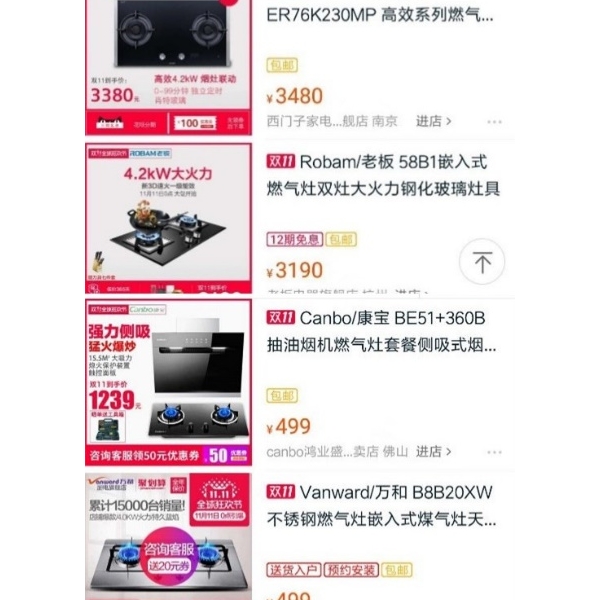View the Vanward stainless stove product image
Screen dimensions: 600x600
168,533
